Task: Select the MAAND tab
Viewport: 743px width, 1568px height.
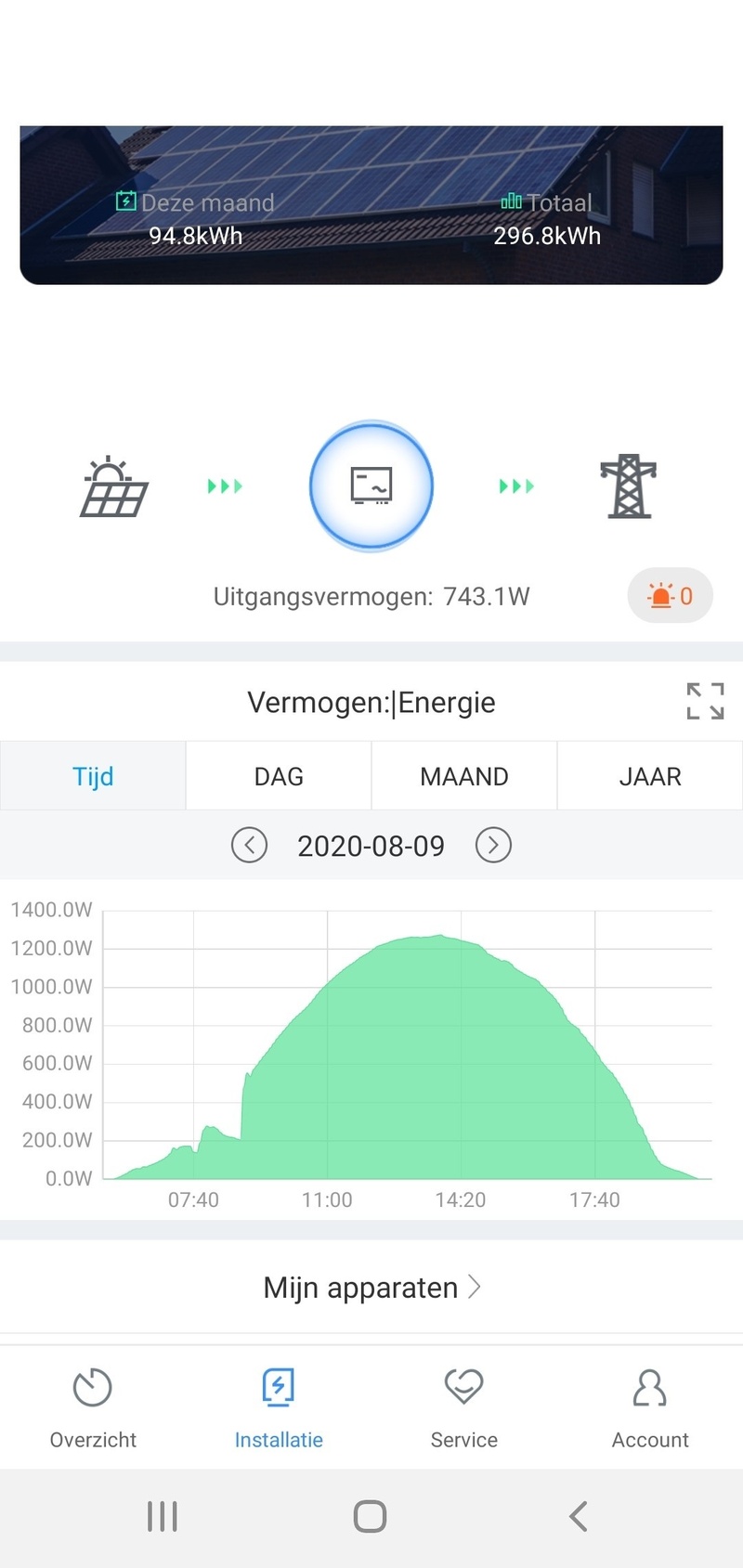Action: 463,775
